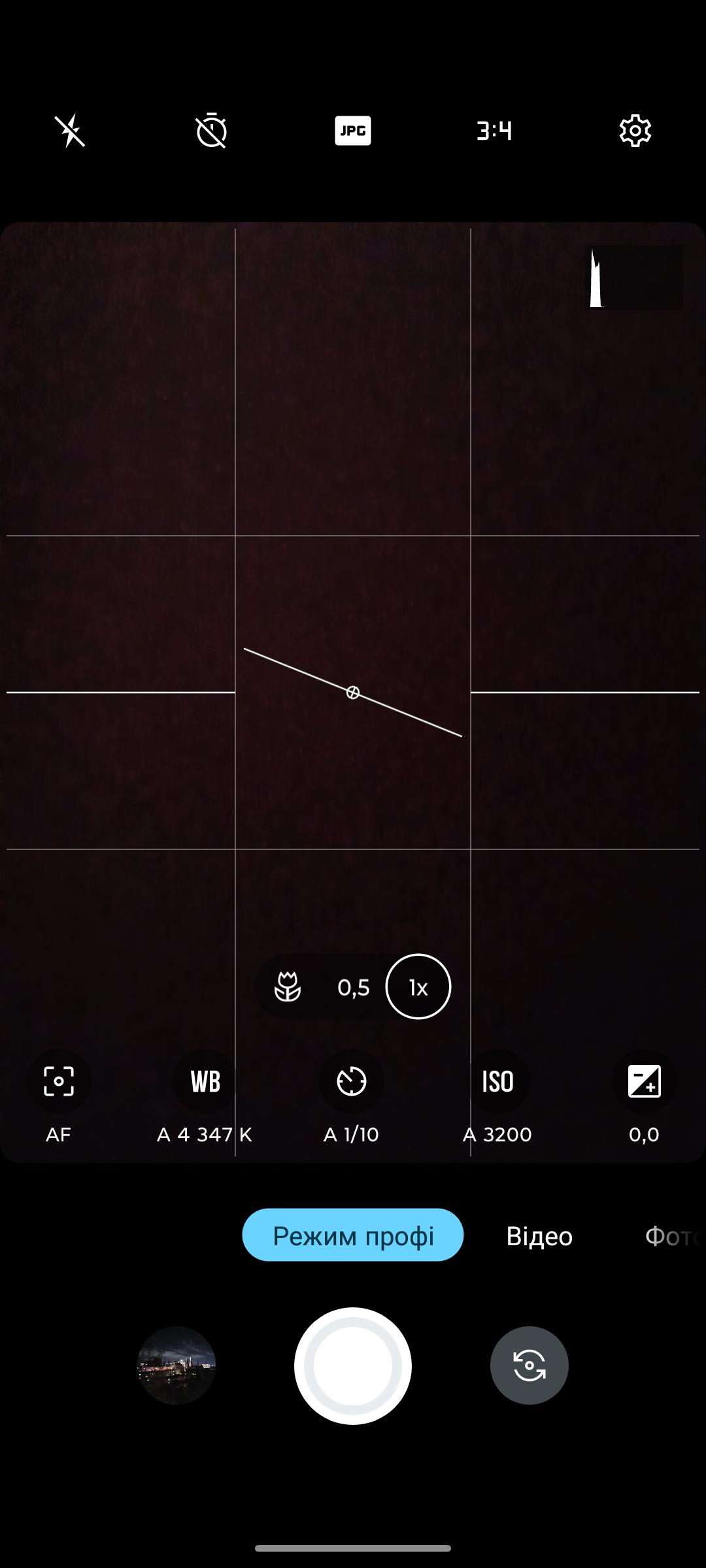706x1568 pixels.
Task: Open the last photo thumbnail
Action: point(176,1365)
